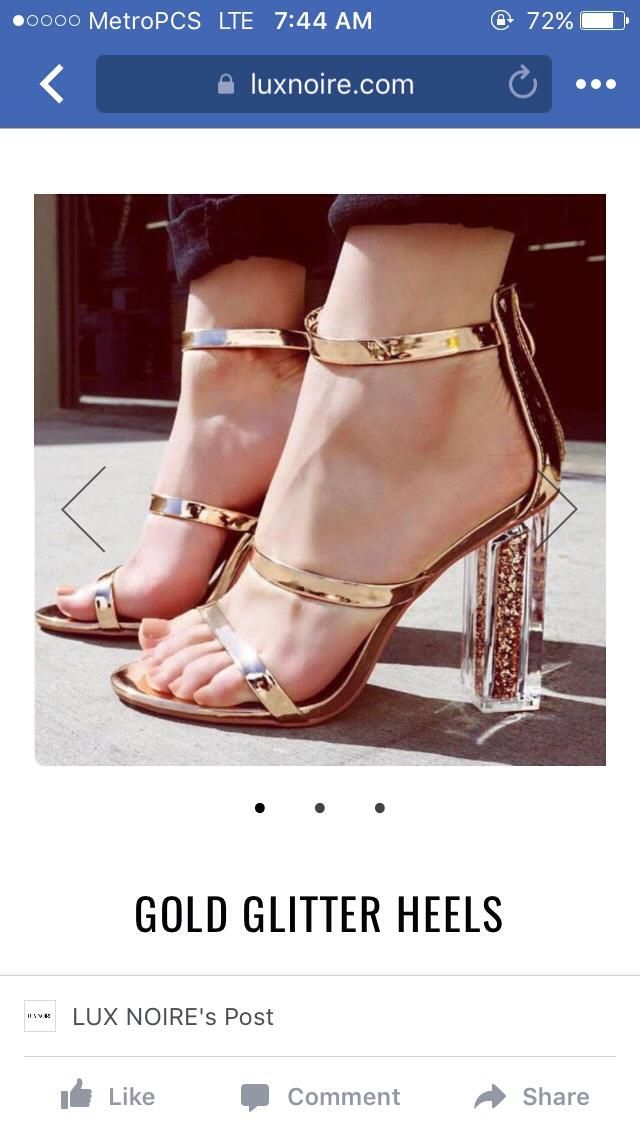Screen dimensions: 640x1136
Task: Open the three-dot more options menu
Action: (596, 84)
